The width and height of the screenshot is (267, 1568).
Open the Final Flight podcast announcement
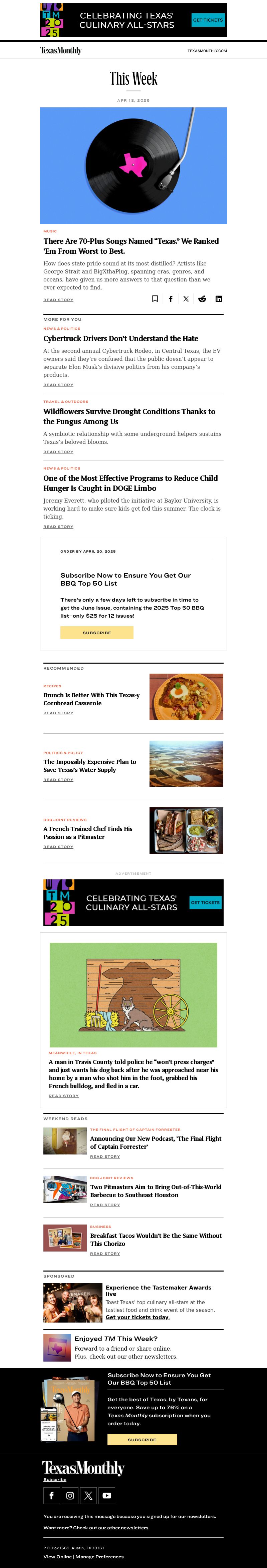pyautogui.click(x=156, y=1142)
